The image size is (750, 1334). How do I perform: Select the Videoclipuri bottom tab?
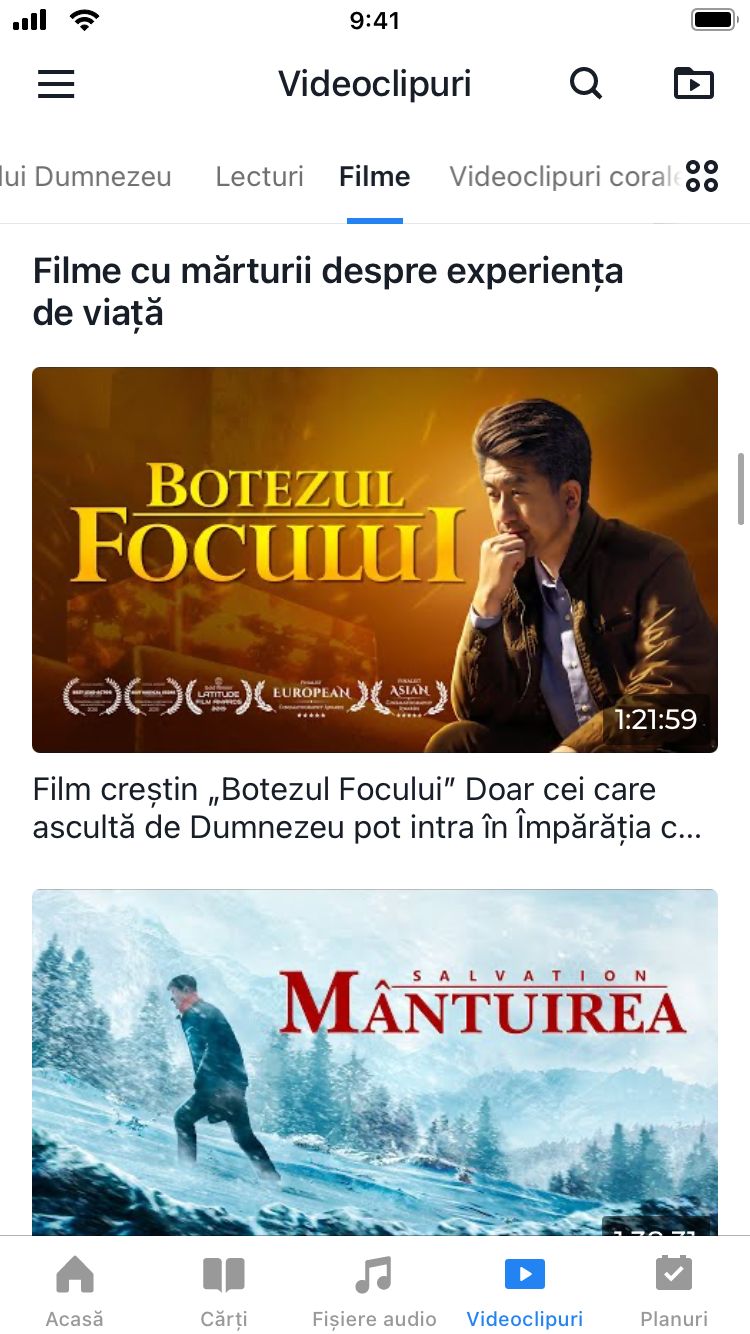tap(525, 1290)
